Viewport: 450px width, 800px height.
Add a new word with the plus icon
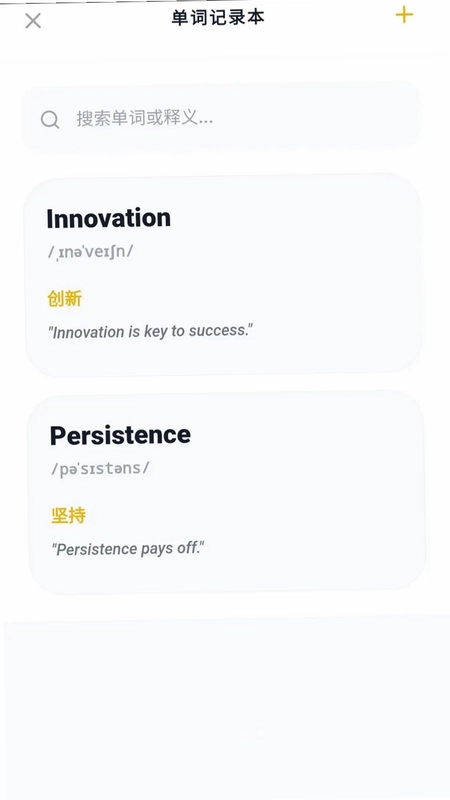pos(404,15)
